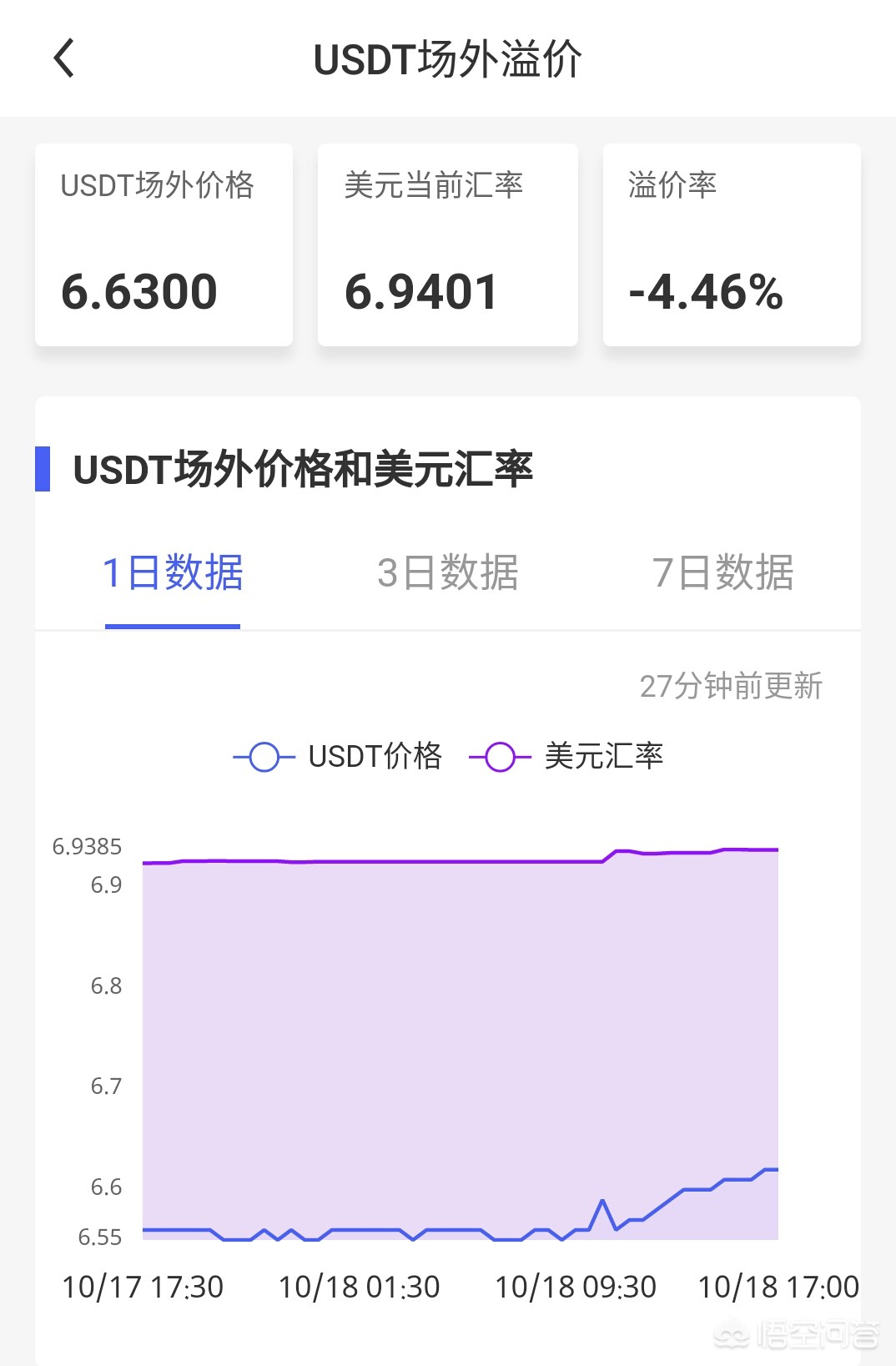
Task: Toggle the USDT价格 series in the legend
Action: coord(338,757)
